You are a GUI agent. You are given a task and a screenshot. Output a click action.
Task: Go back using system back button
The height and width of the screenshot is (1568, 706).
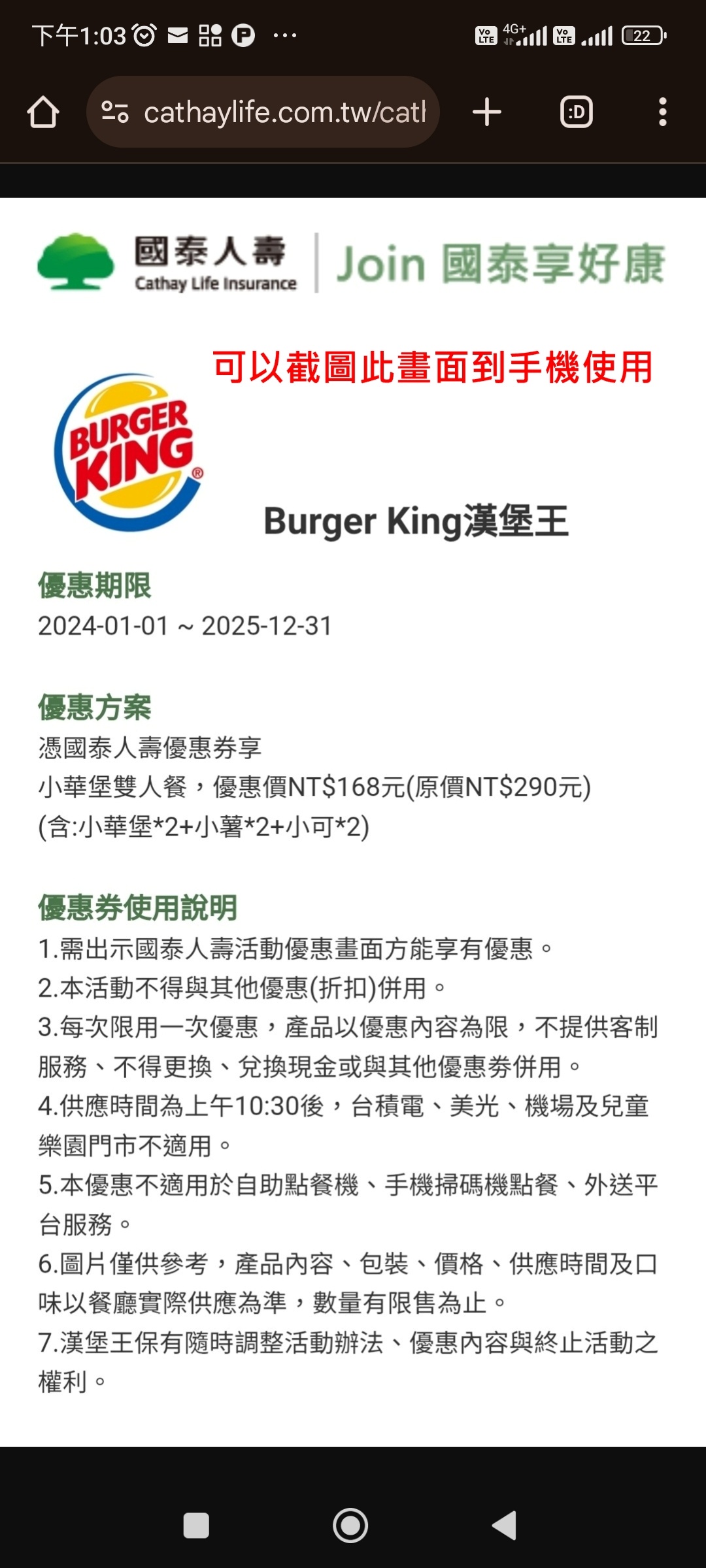505,1526
